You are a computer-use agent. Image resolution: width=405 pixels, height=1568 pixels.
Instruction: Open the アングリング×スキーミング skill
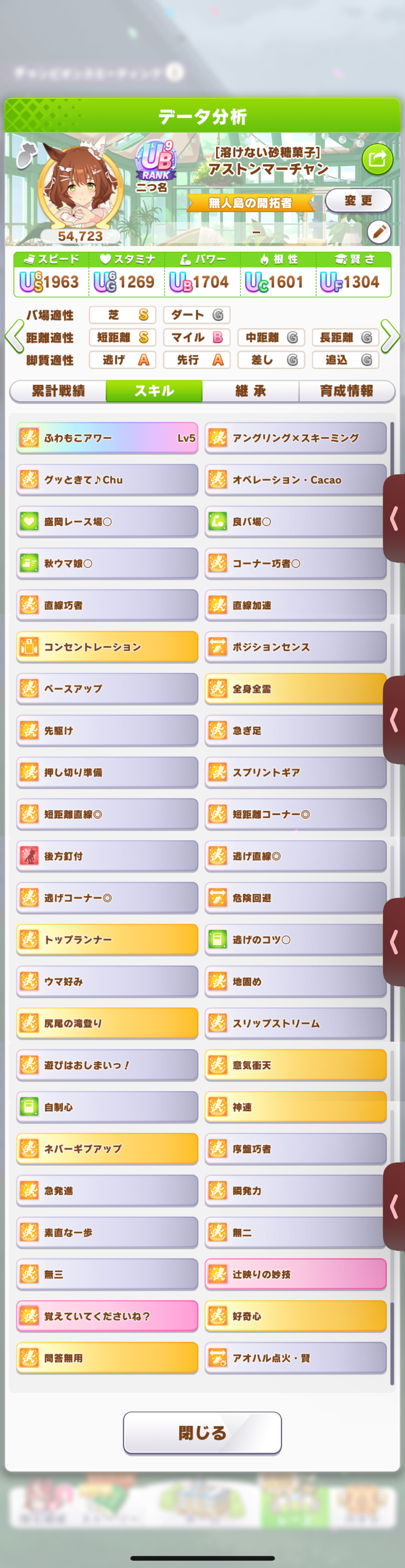pyautogui.click(x=295, y=438)
